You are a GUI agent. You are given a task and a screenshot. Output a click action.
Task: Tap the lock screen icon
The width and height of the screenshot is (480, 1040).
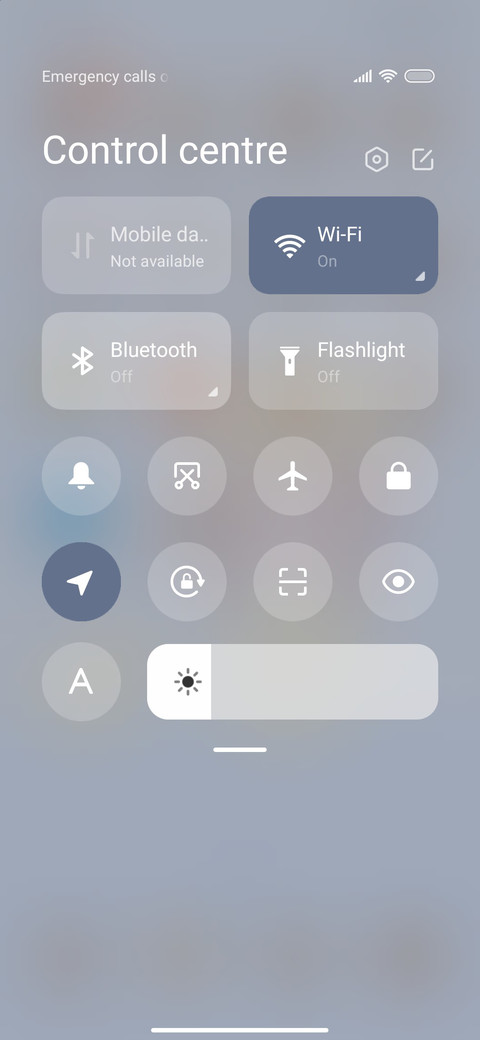pyautogui.click(x=398, y=476)
